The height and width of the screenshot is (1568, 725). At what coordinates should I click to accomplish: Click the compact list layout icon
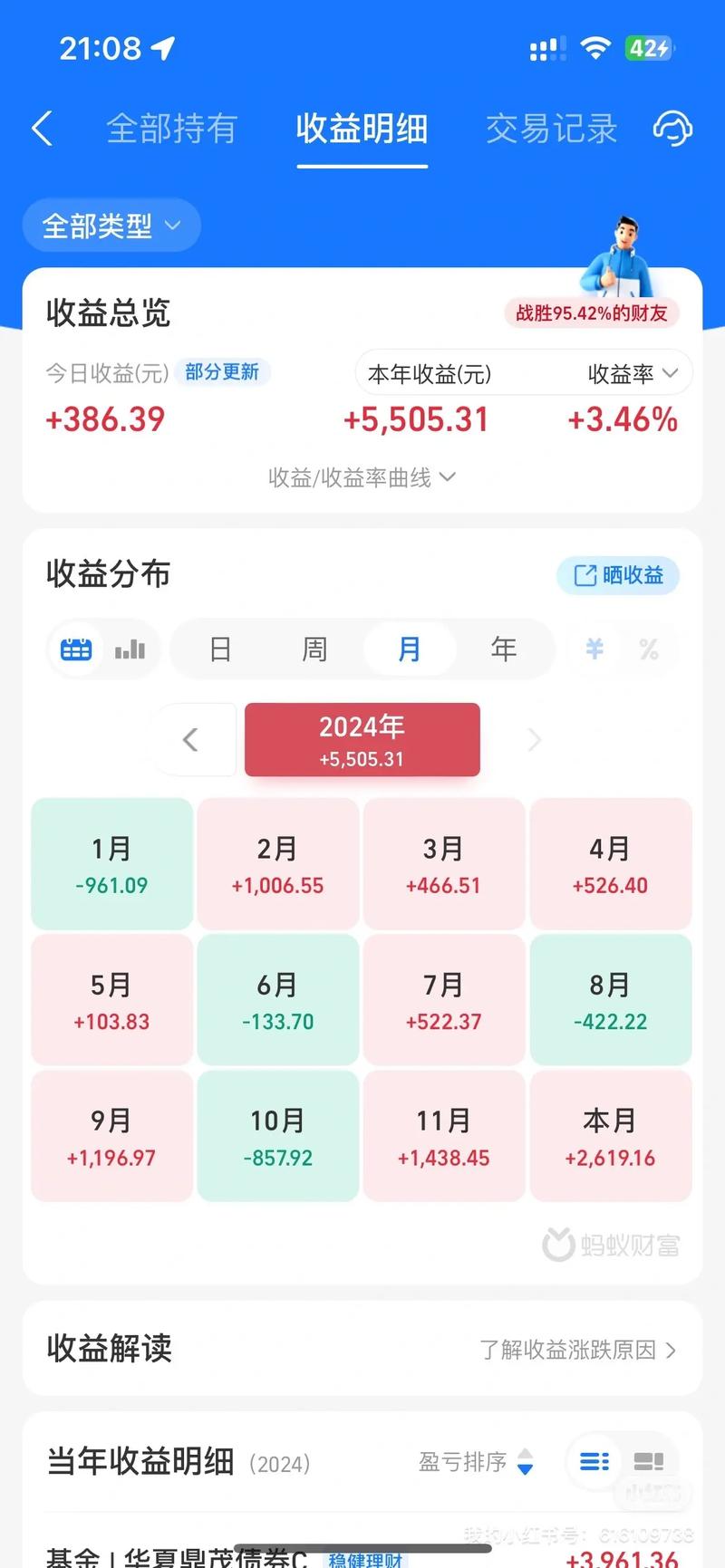click(594, 1461)
